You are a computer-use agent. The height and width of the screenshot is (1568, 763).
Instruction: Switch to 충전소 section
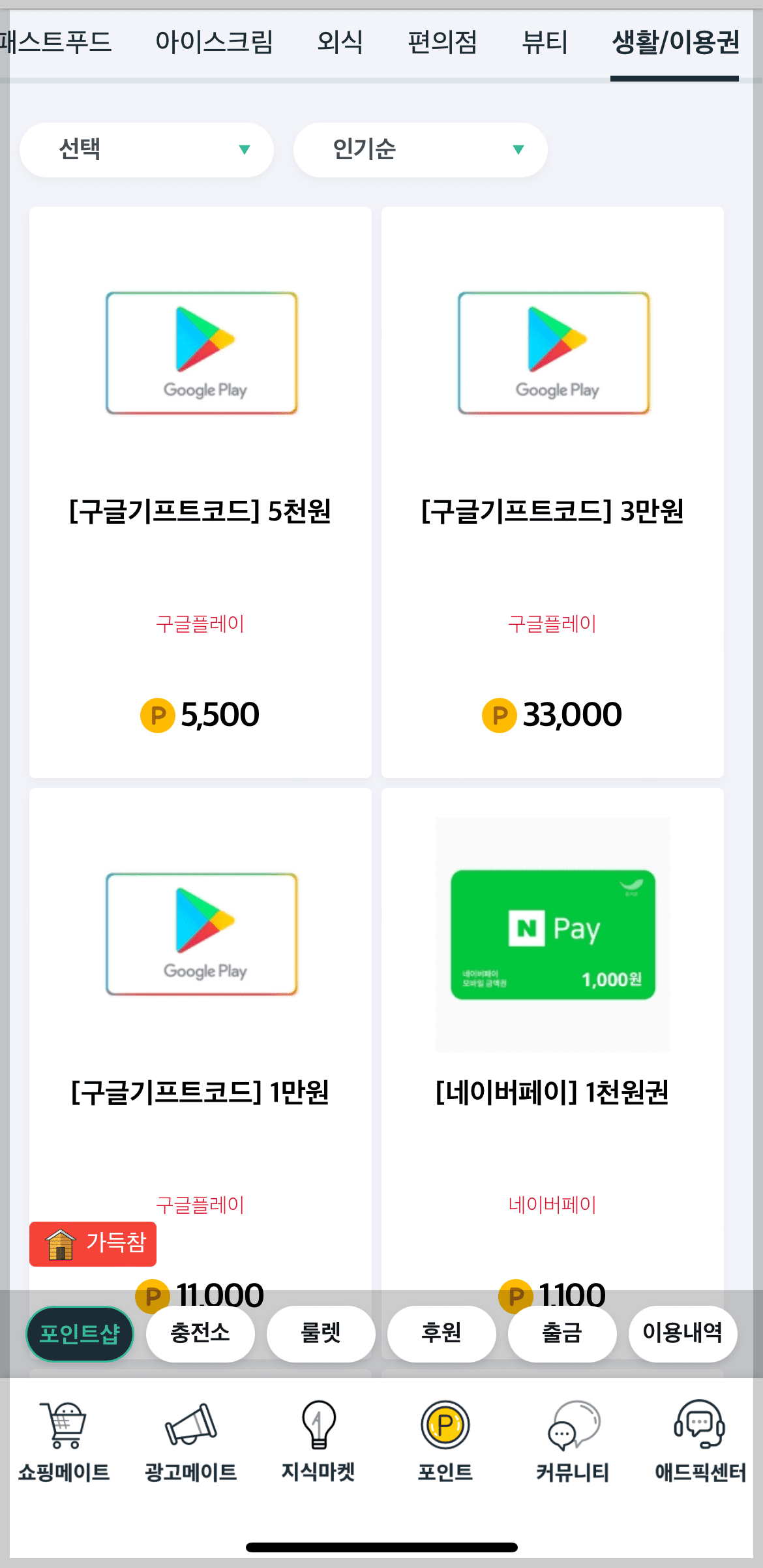tap(200, 1334)
